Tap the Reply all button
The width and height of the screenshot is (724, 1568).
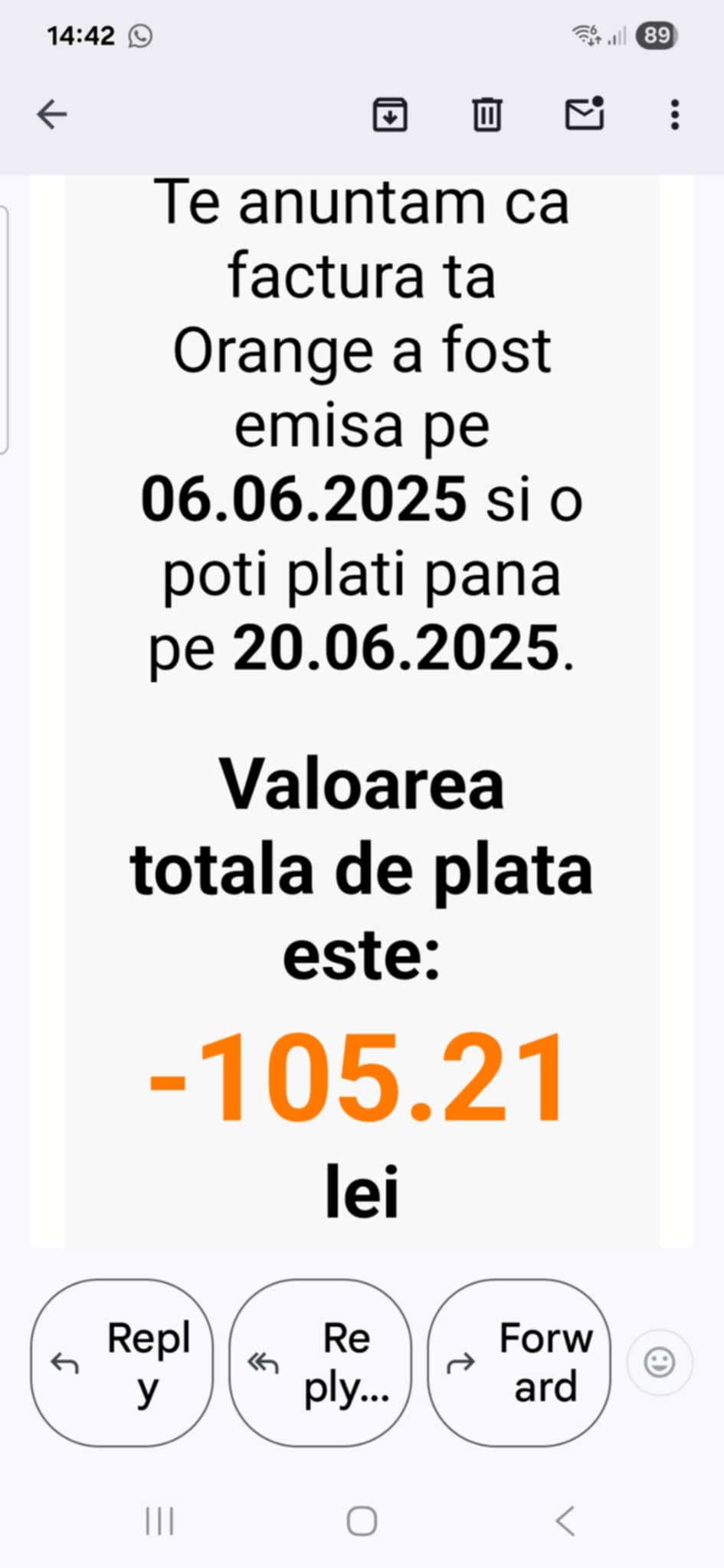[x=320, y=1363]
